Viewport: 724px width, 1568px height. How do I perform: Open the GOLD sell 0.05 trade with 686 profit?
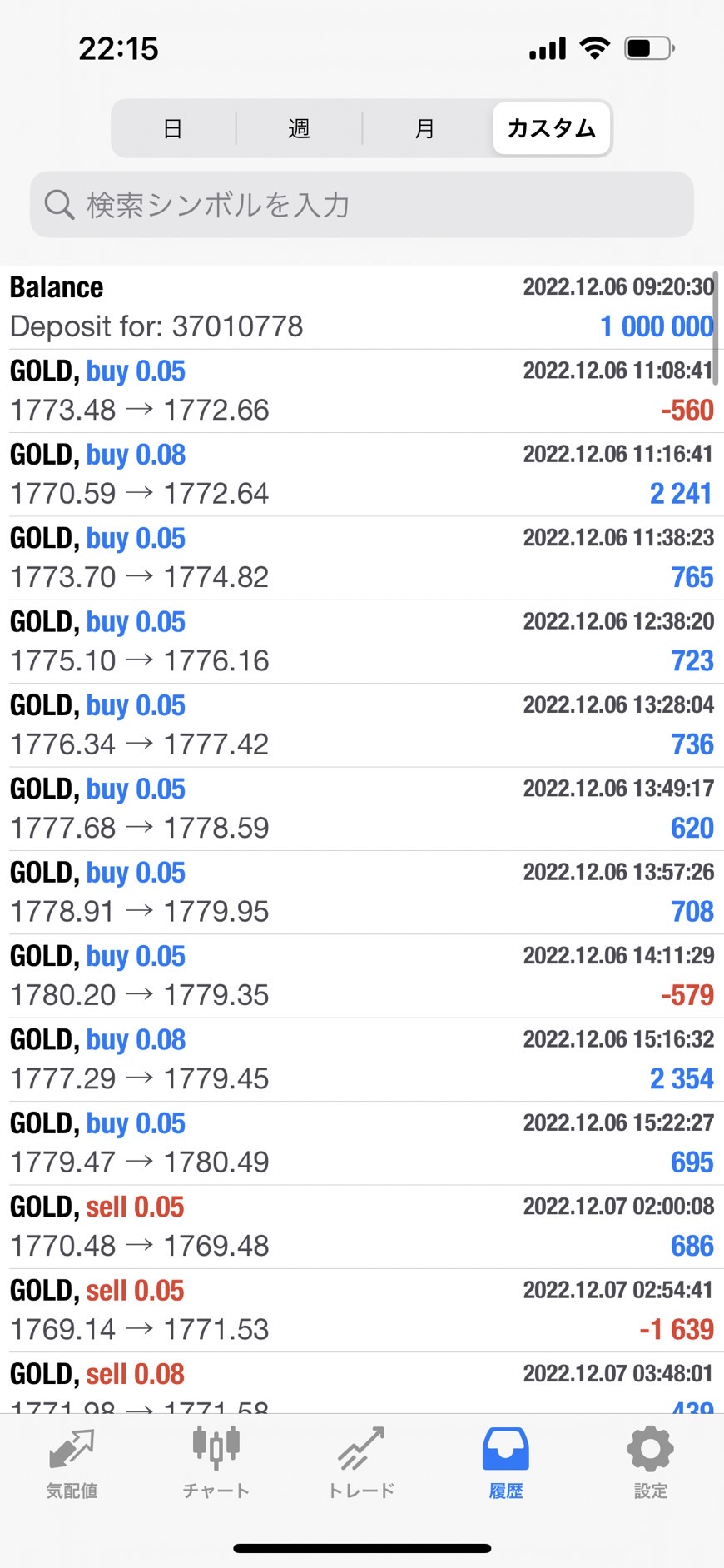362,1227
